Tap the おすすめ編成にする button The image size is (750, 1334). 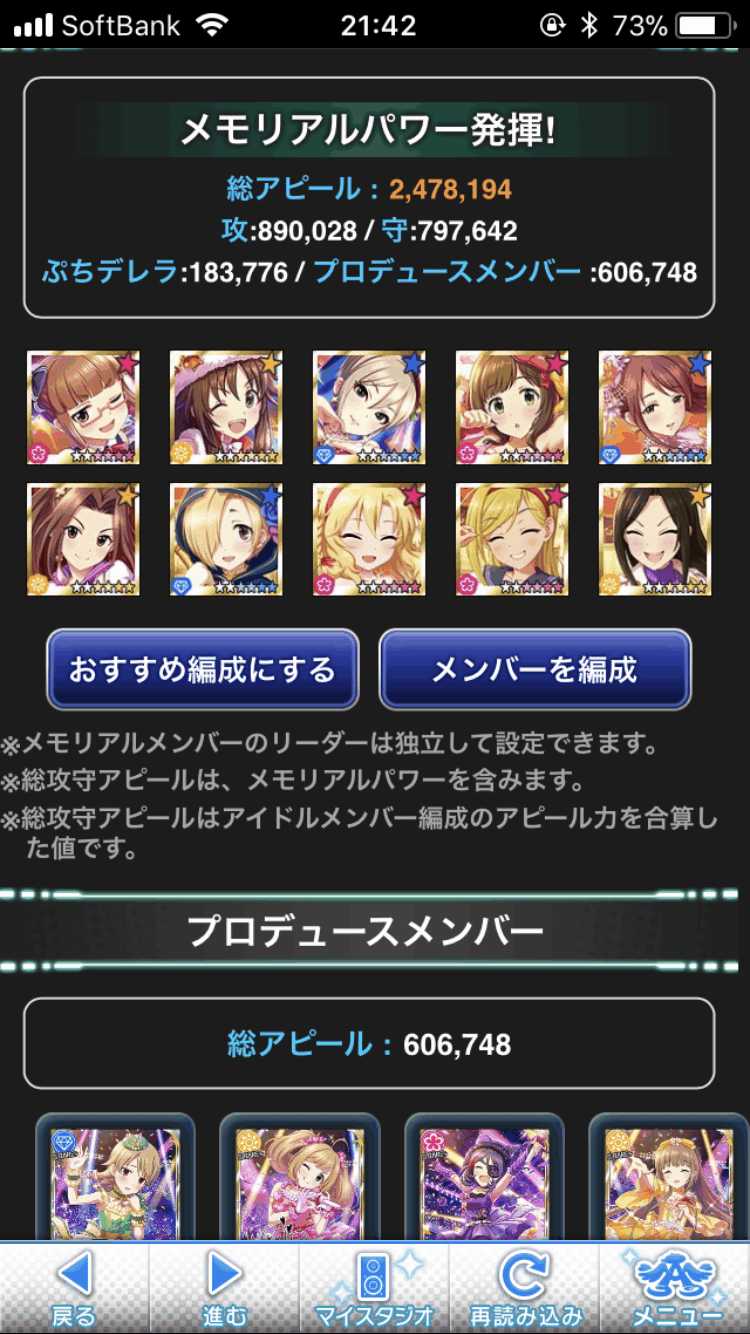coord(202,669)
